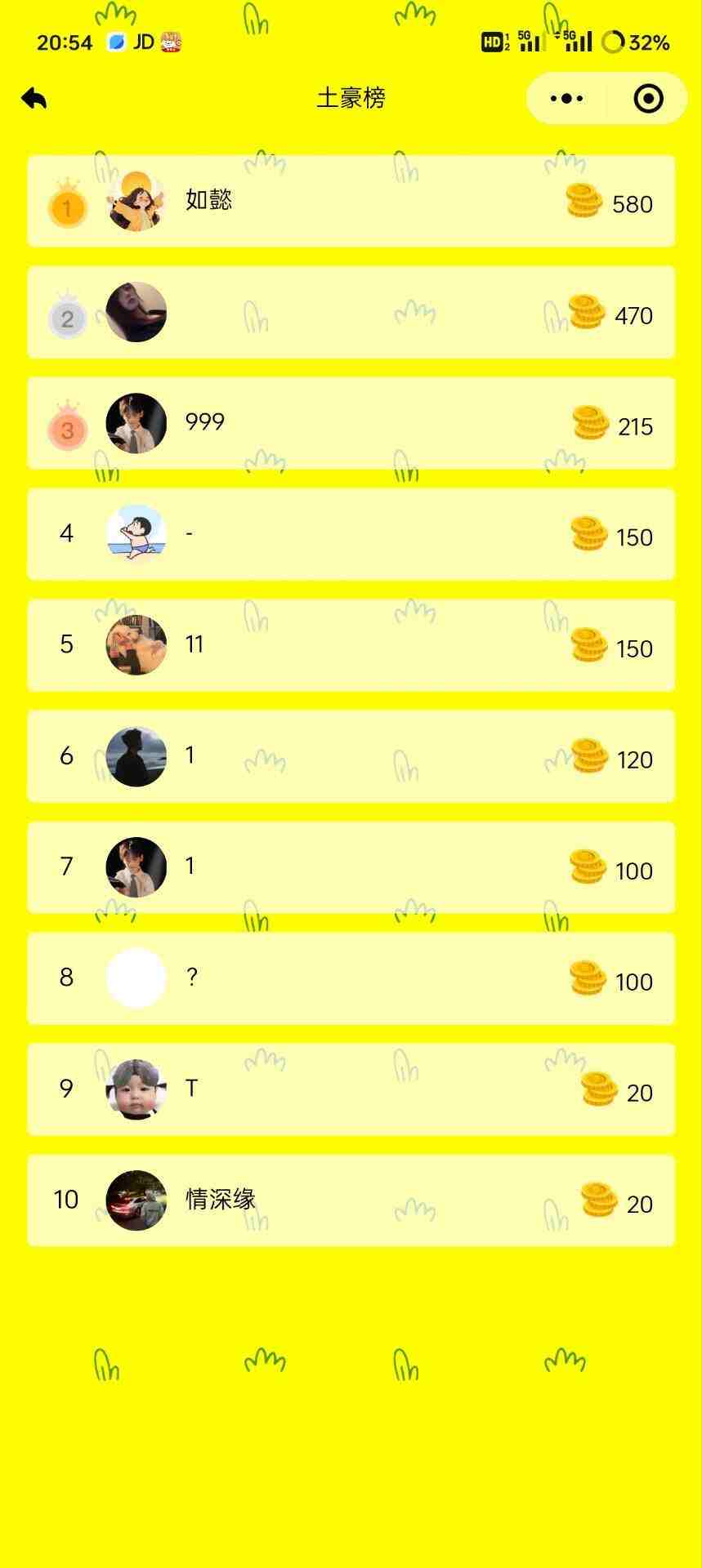The height and width of the screenshot is (1568, 702).
Task: Go back using the arrow icon
Action: coord(34,99)
